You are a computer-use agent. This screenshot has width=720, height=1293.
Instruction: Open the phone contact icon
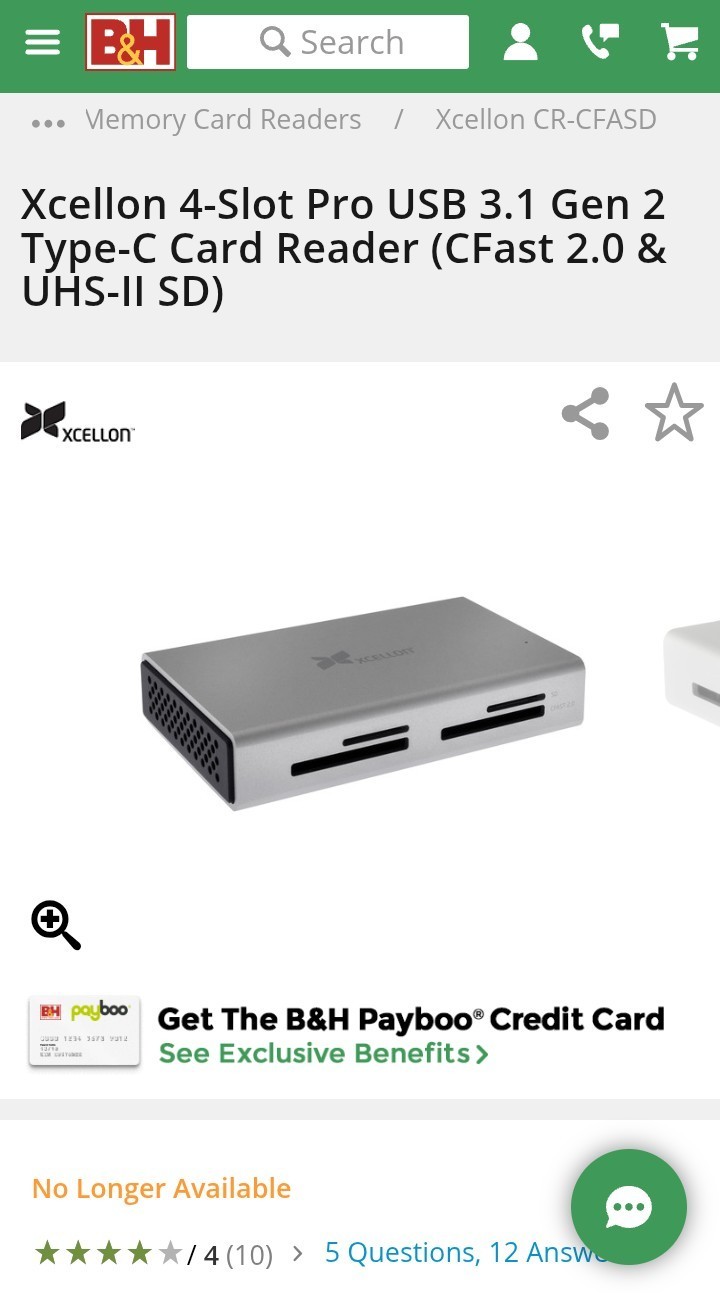coord(600,42)
